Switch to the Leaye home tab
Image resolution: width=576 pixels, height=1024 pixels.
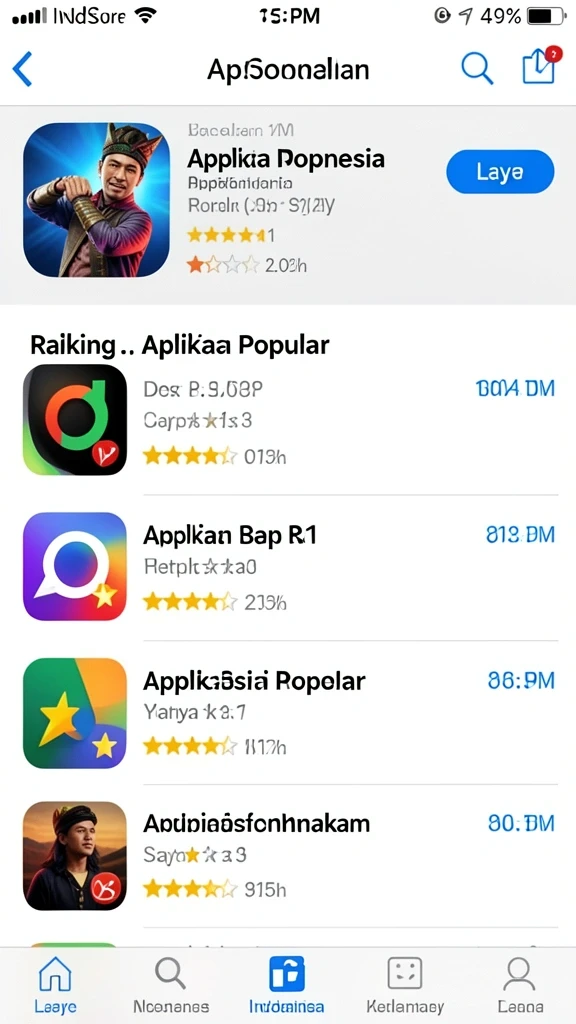click(56, 985)
